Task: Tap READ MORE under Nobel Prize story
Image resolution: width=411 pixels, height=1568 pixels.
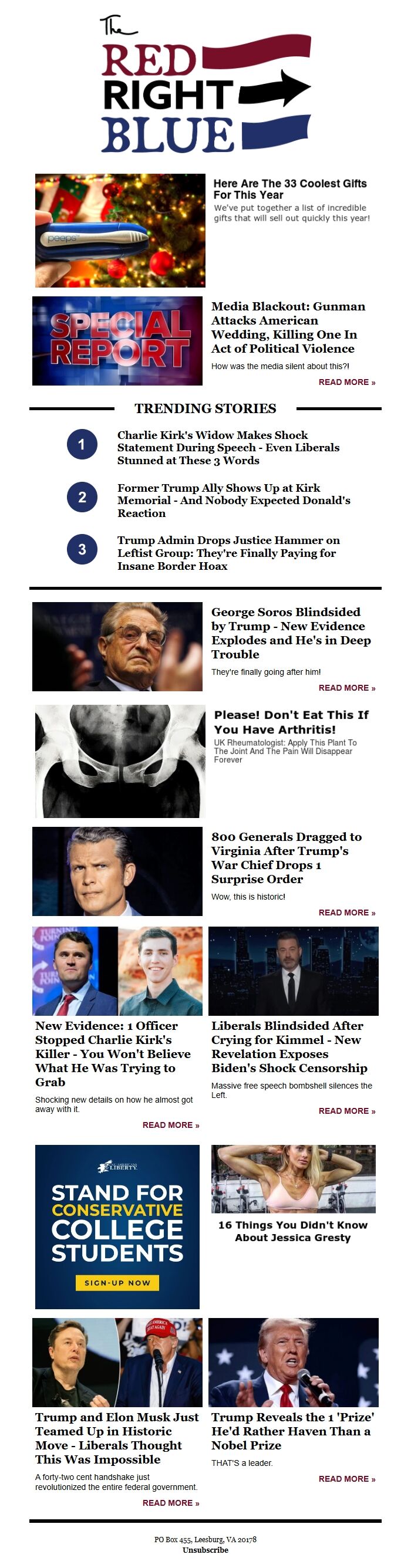Action: 346,1479
